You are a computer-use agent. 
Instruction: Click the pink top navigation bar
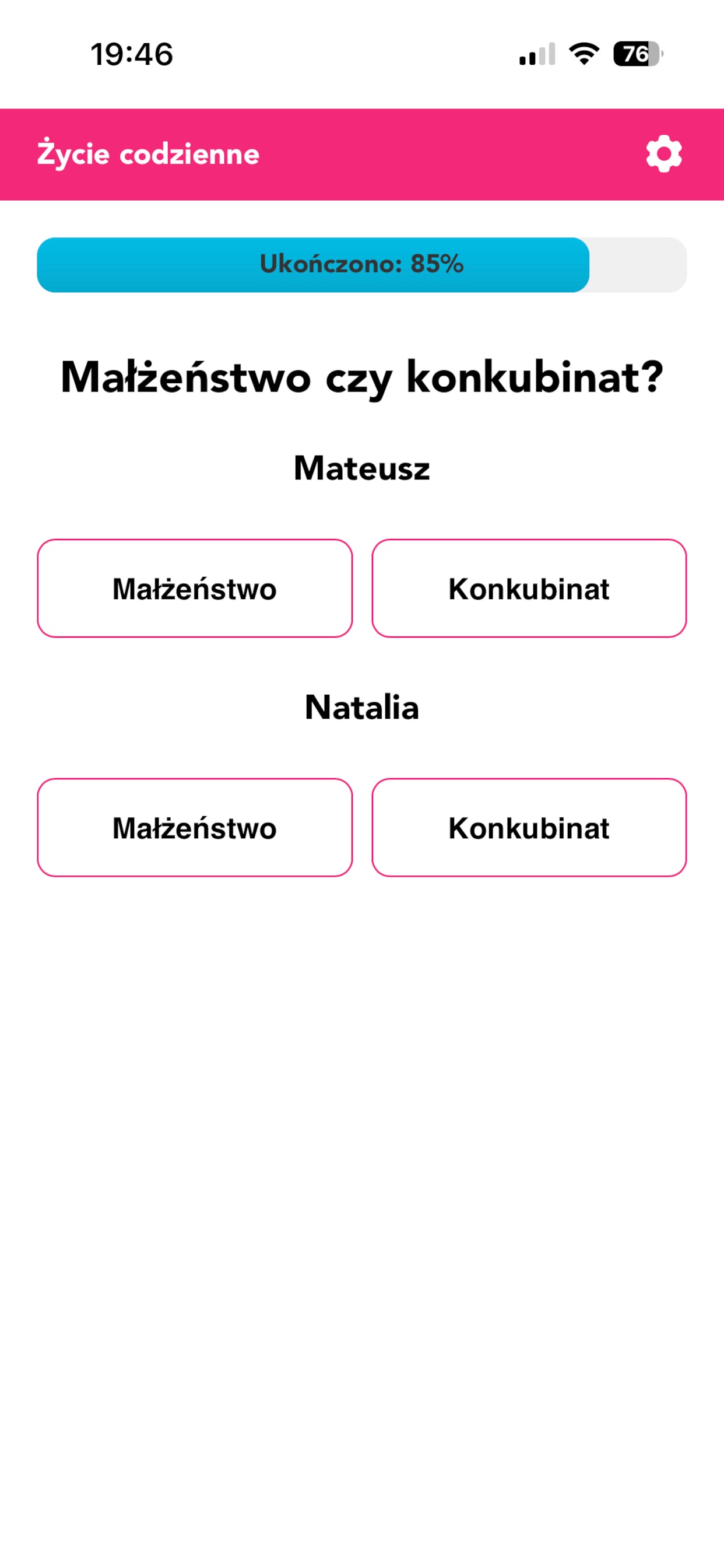click(x=362, y=154)
